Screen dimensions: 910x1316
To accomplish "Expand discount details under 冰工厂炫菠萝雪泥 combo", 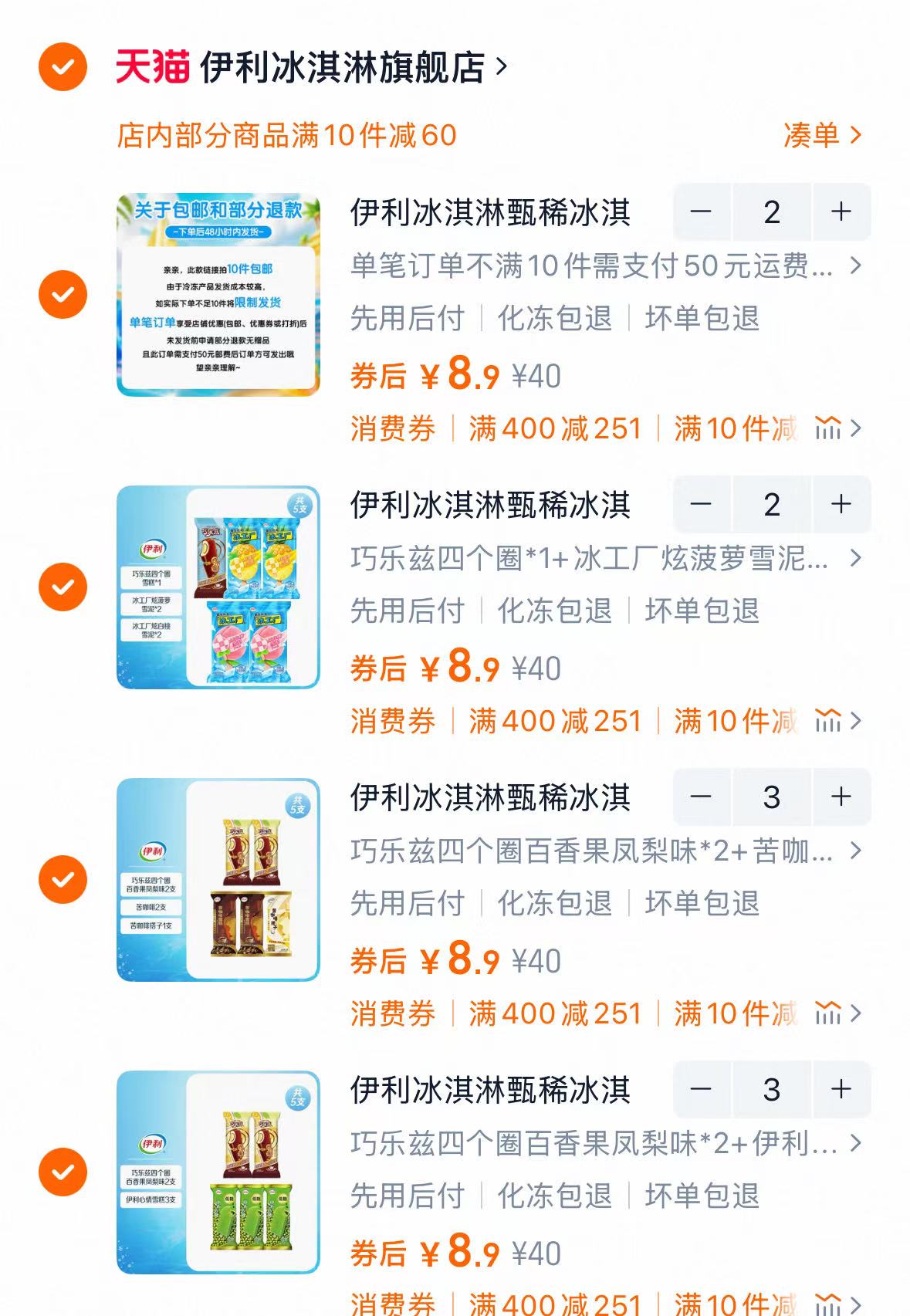I will click(838, 721).
